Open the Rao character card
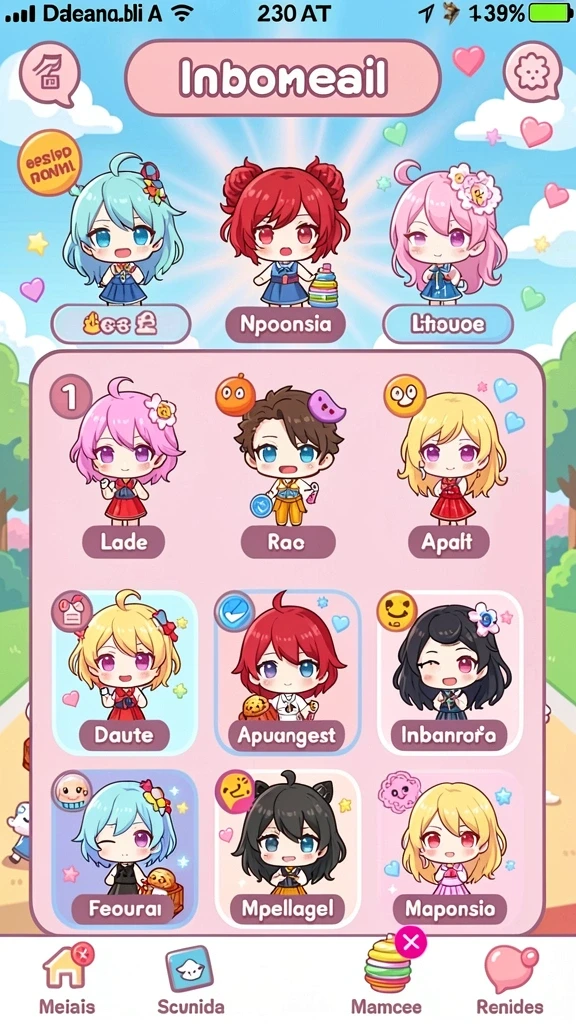 point(287,466)
